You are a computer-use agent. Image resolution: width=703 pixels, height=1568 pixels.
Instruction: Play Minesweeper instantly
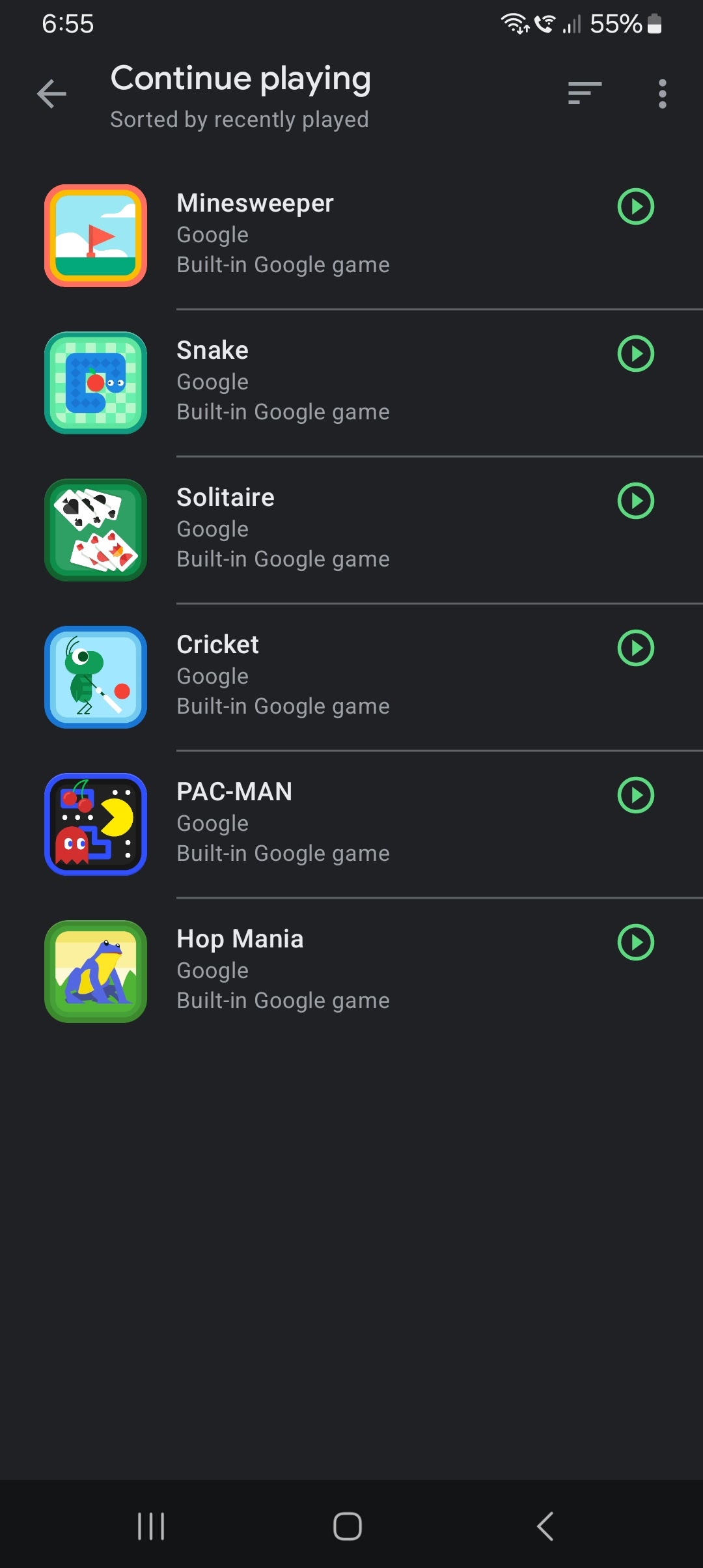[x=635, y=206]
